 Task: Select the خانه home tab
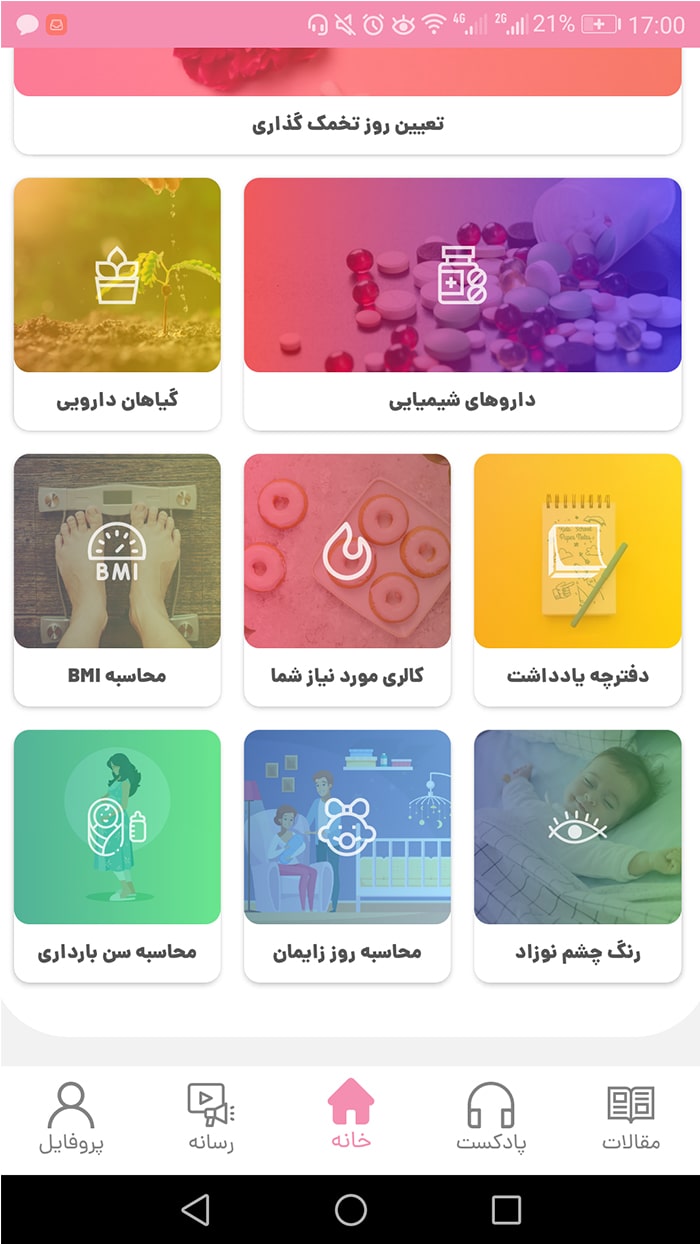pyautogui.click(x=350, y=1114)
